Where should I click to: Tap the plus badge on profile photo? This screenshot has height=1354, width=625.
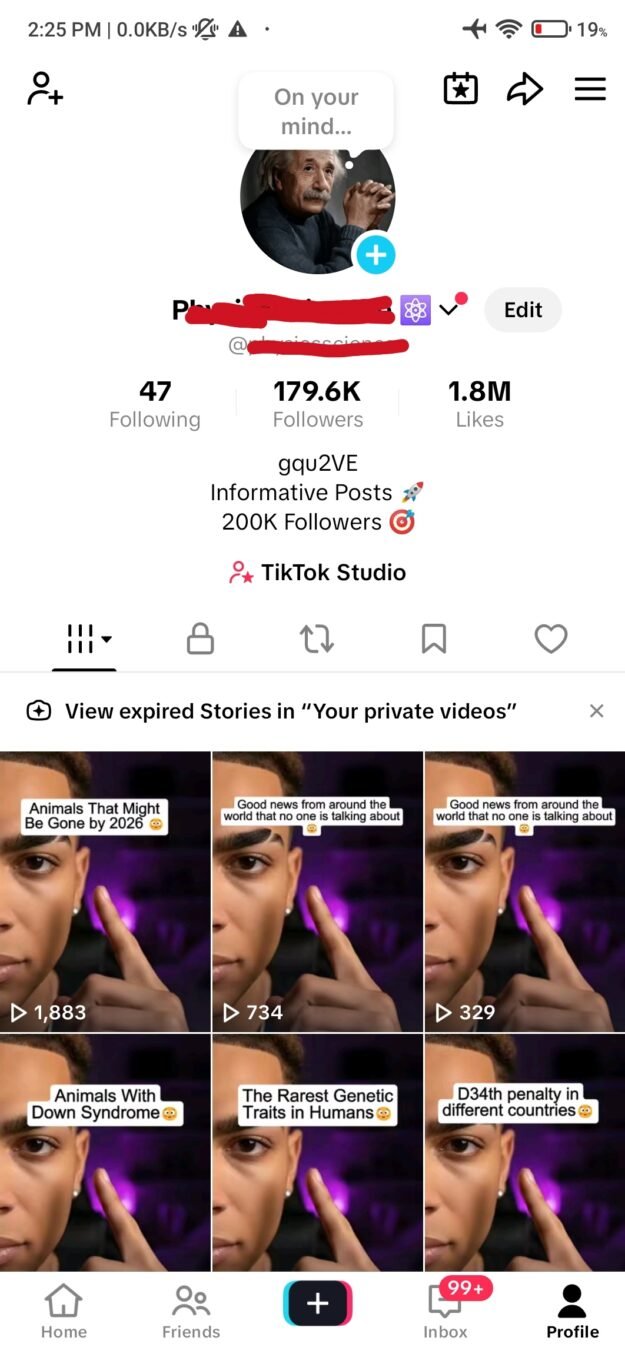click(x=375, y=255)
